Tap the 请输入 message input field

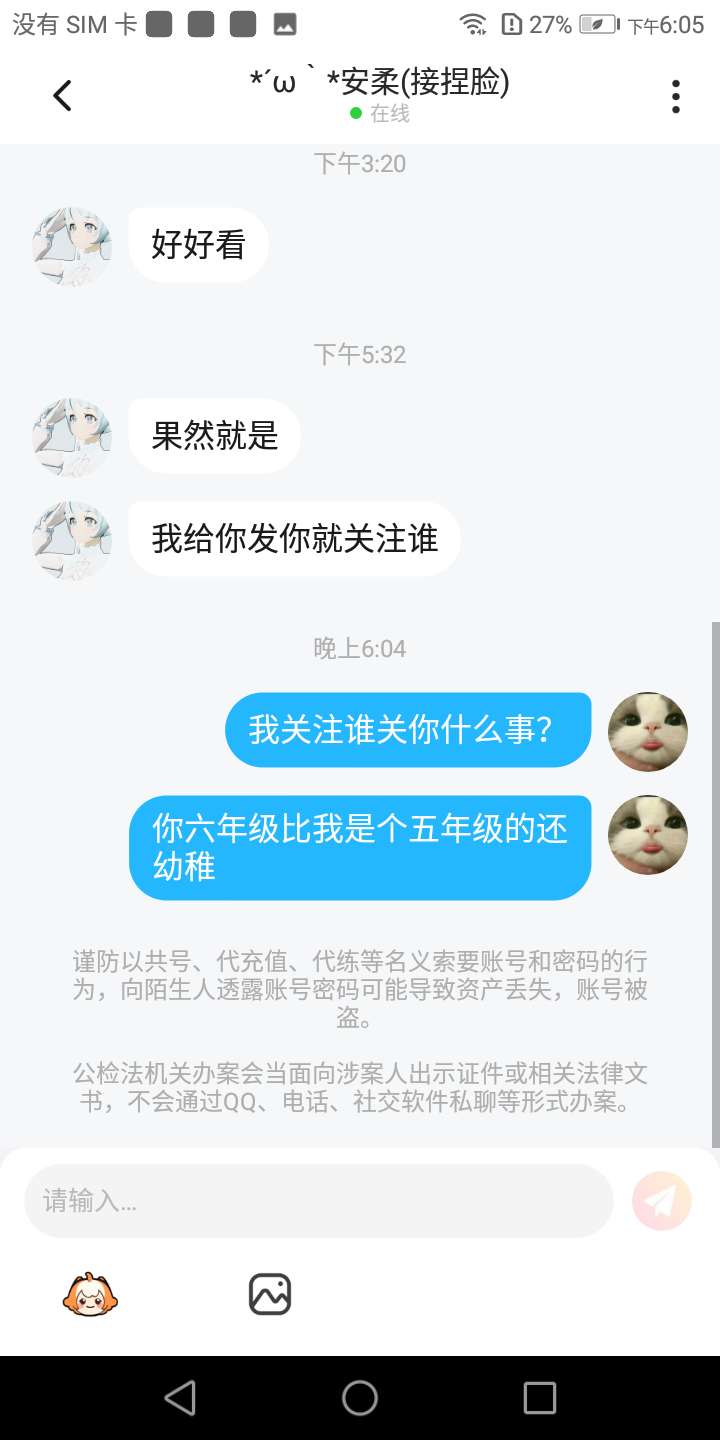tap(318, 1200)
